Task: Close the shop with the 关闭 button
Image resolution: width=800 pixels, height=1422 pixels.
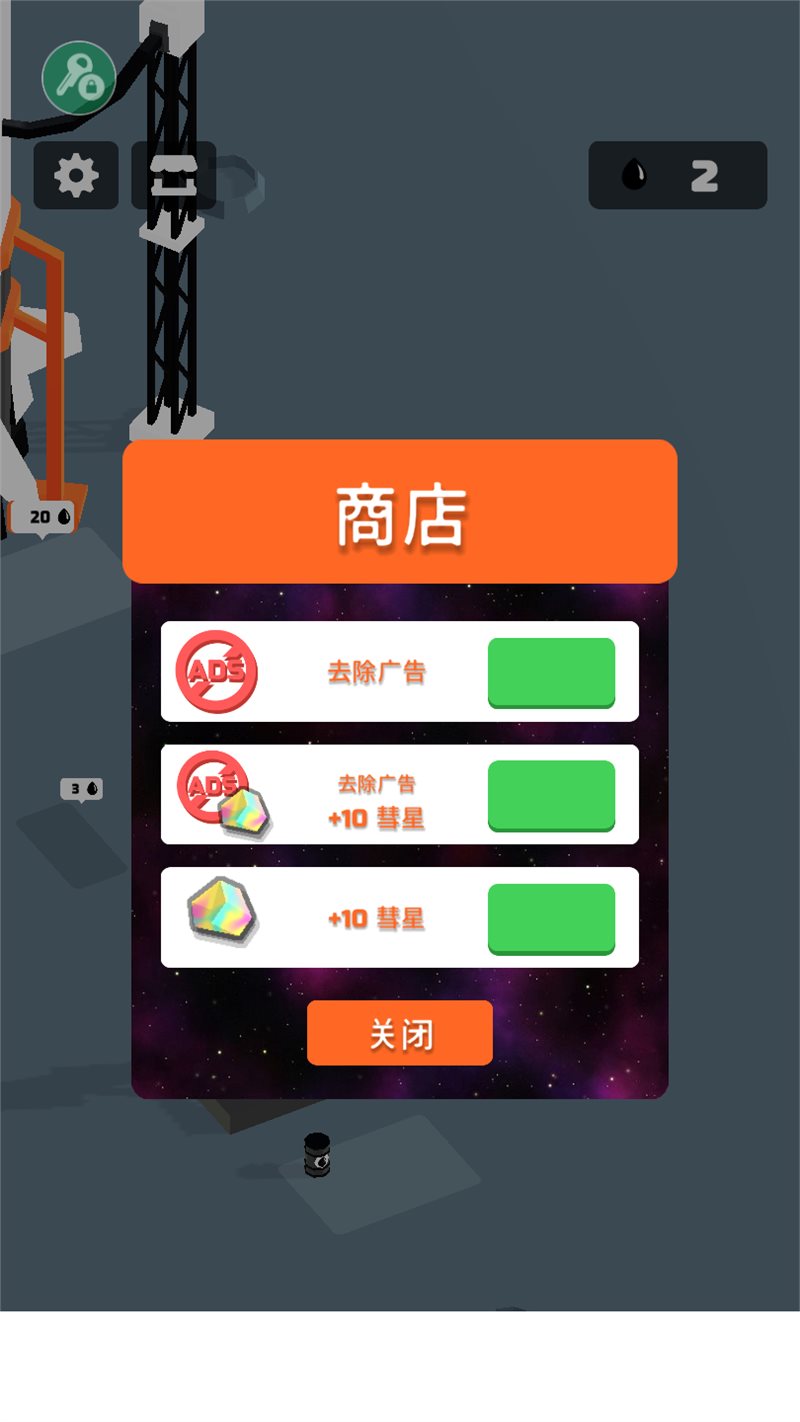Action: pyautogui.click(x=400, y=1033)
